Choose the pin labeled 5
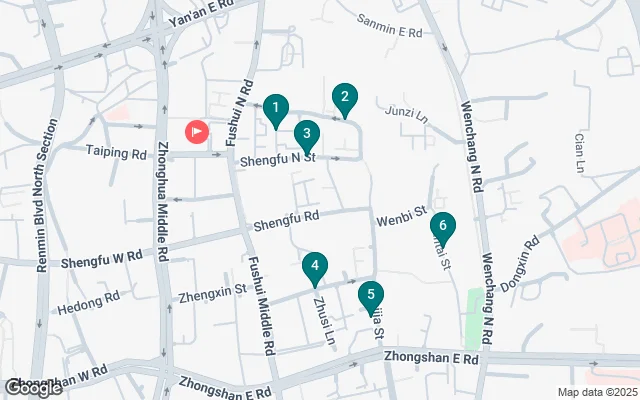 pos(371,295)
